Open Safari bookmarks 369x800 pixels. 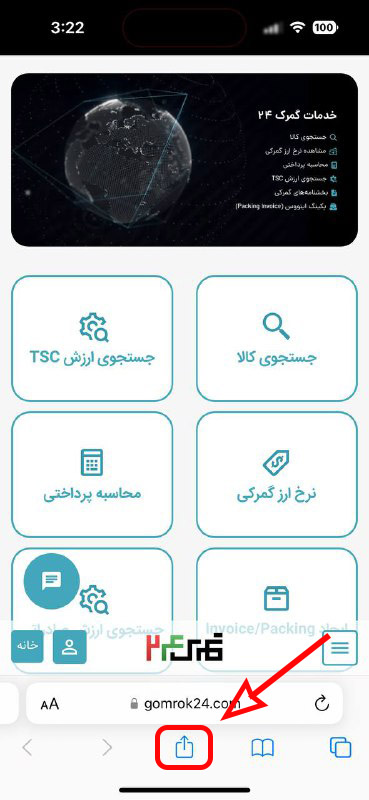(263, 748)
